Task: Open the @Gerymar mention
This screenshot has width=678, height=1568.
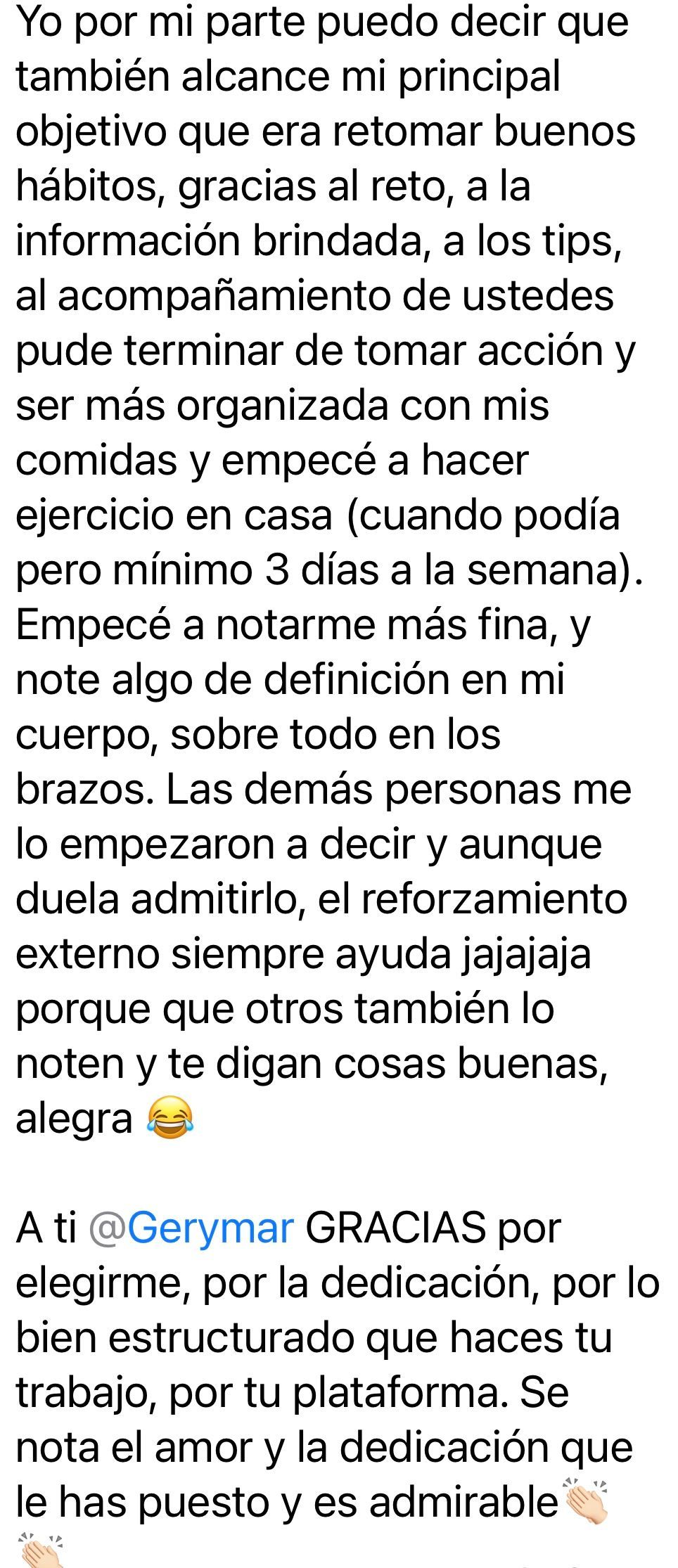Action: pyautogui.click(x=191, y=1228)
